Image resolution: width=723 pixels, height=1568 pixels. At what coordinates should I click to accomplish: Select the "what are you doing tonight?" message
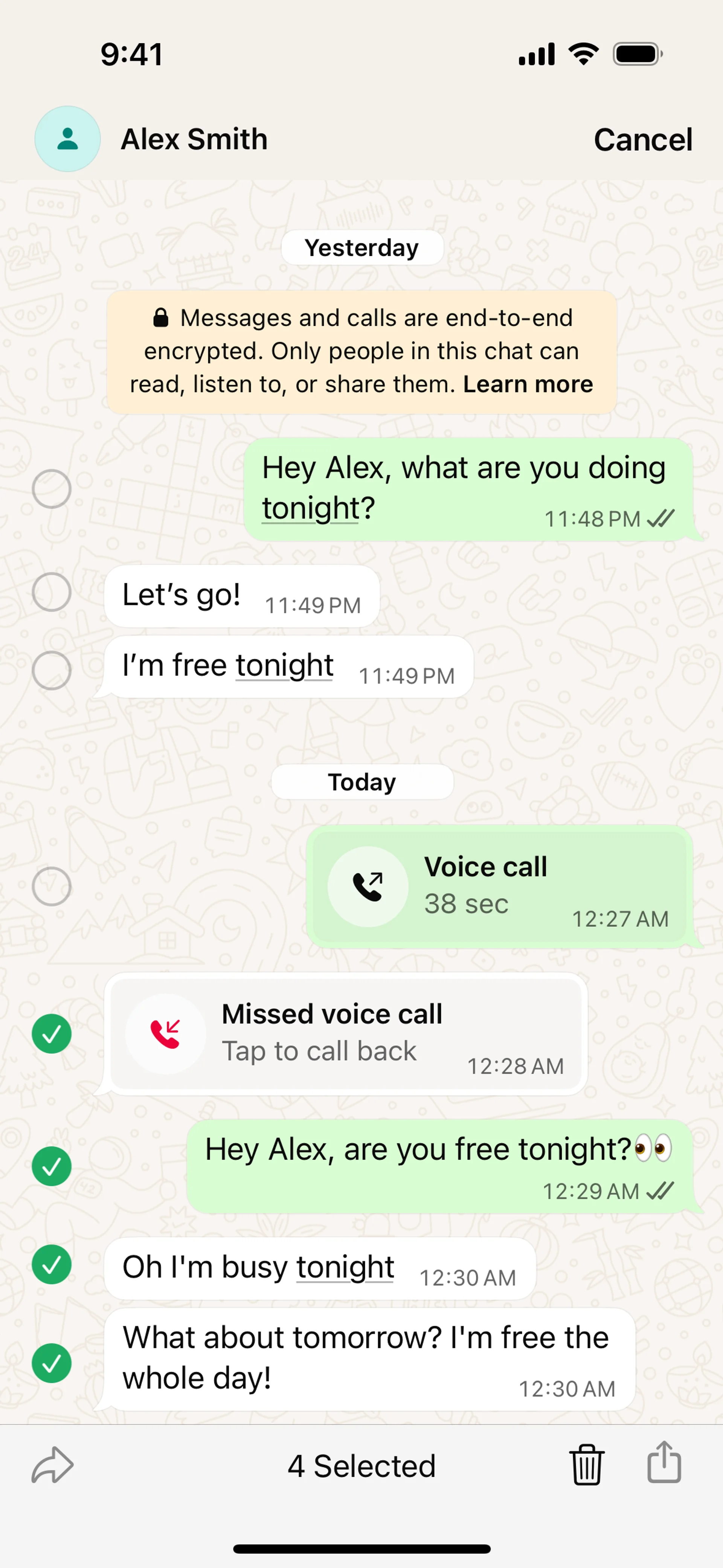click(x=52, y=489)
